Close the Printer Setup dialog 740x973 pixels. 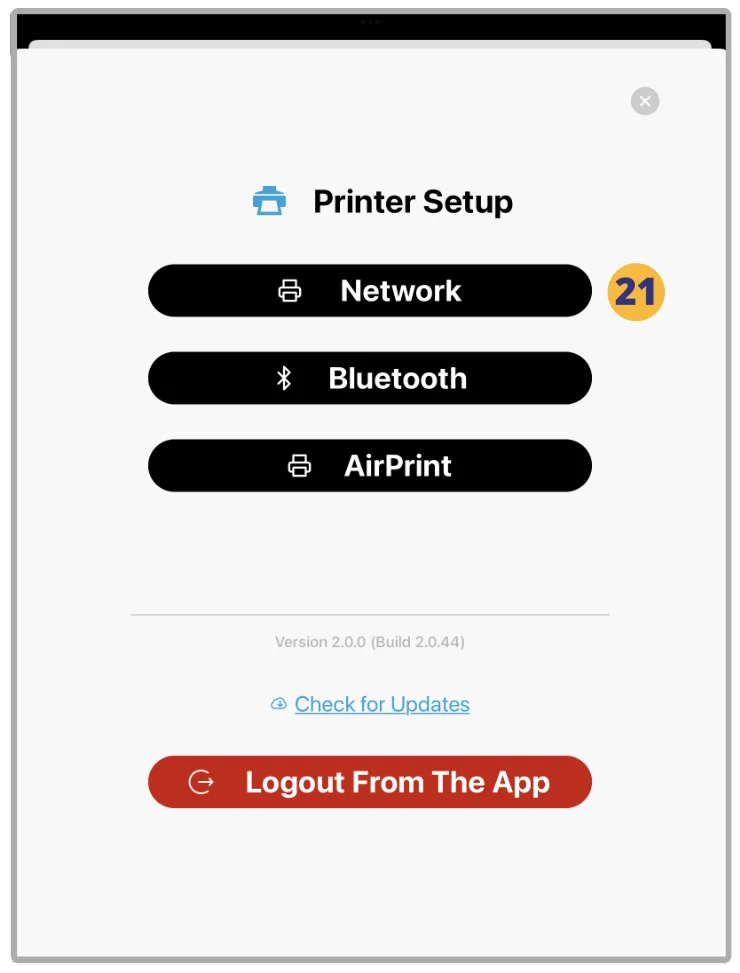click(x=645, y=101)
